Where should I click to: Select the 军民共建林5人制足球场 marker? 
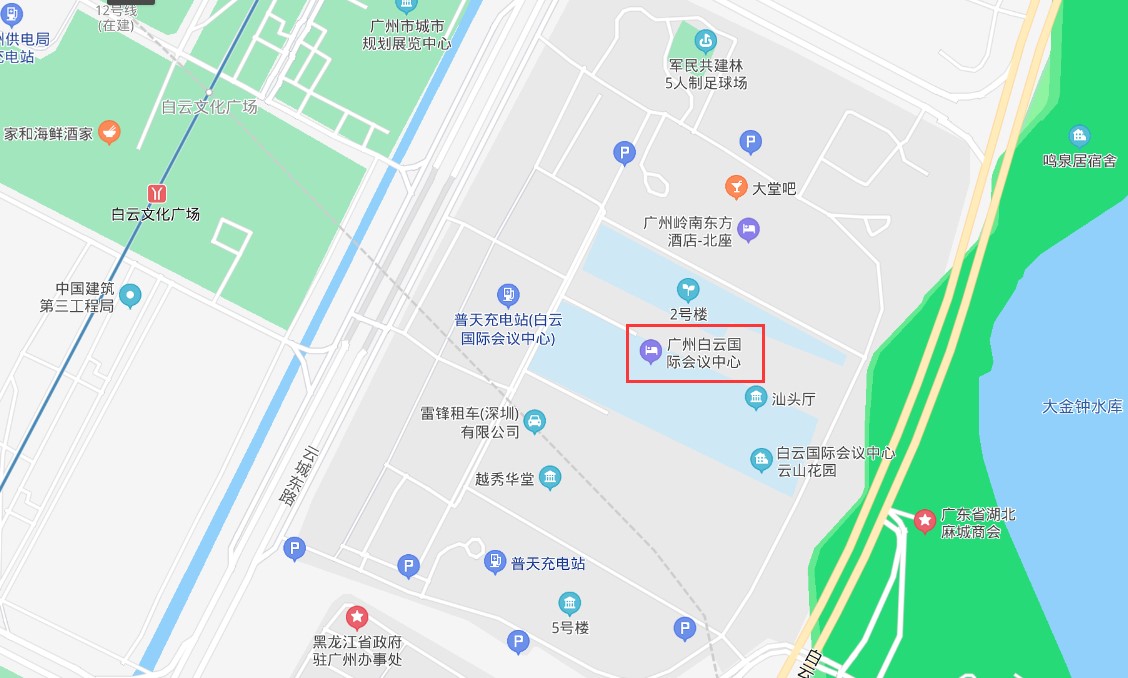(x=706, y=41)
